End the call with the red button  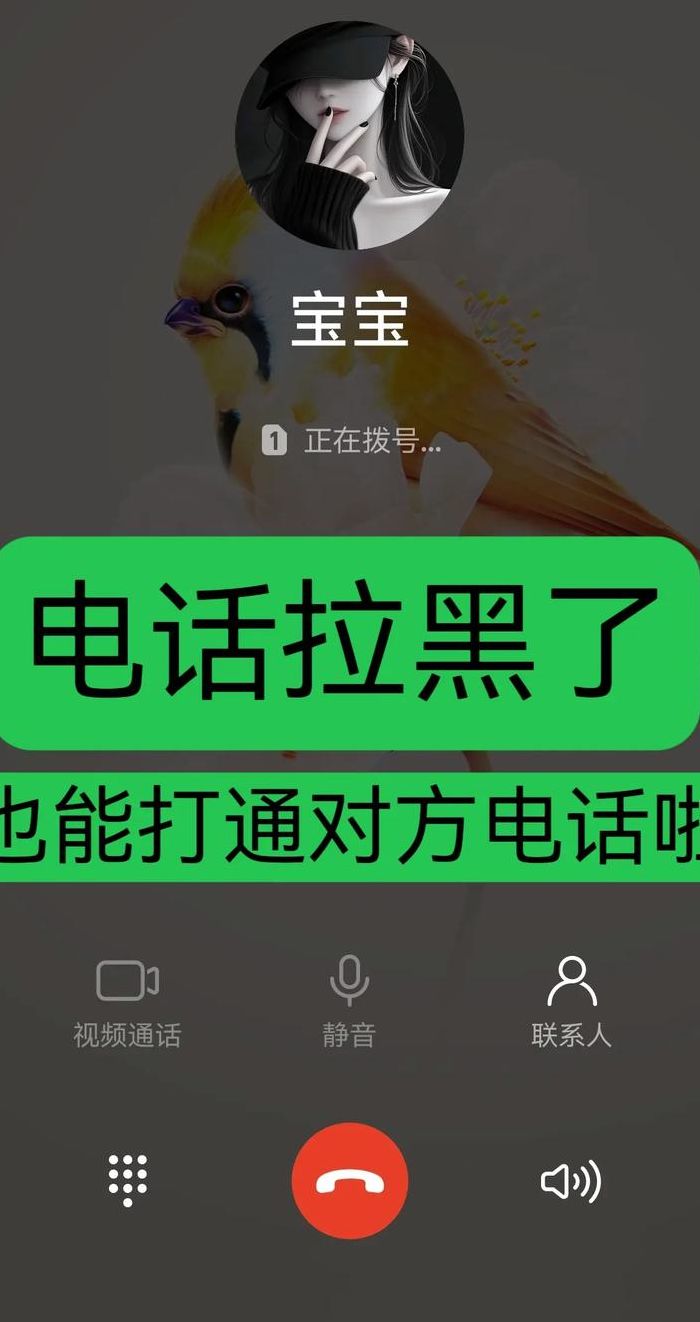tap(350, 1181)
